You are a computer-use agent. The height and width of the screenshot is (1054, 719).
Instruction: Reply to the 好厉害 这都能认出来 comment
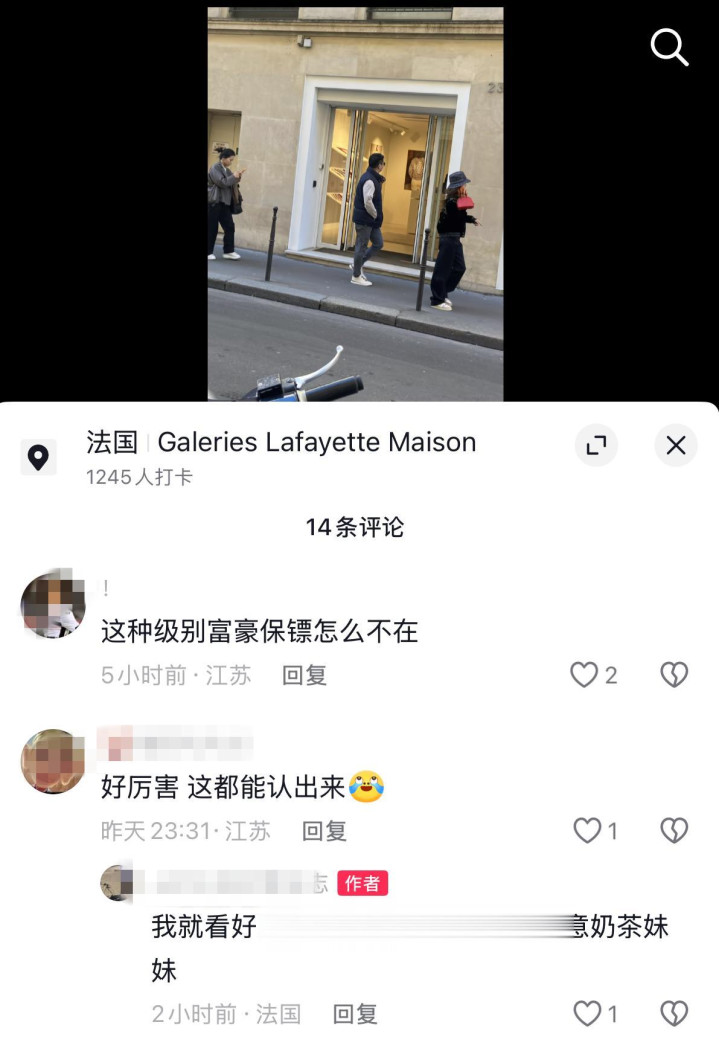coord(324,831)
